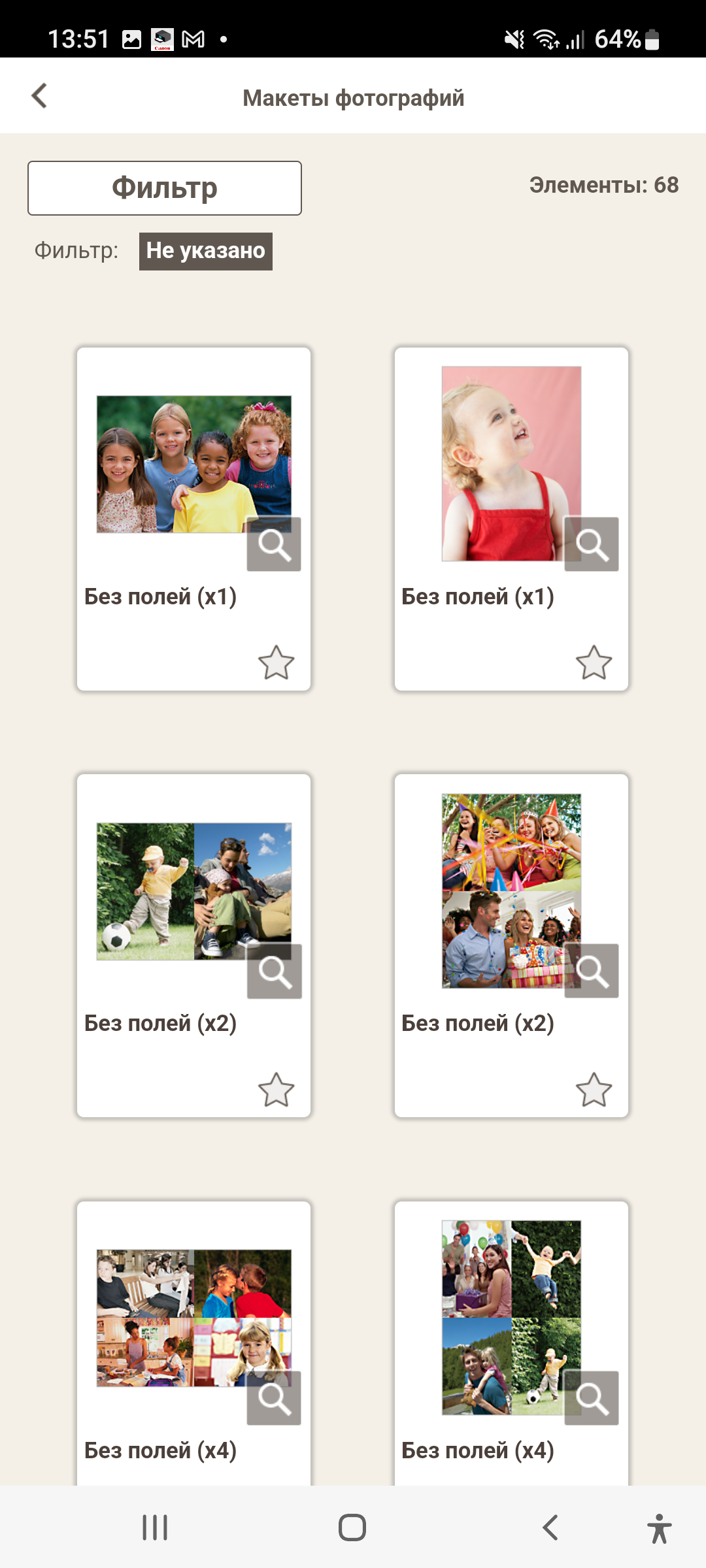Preview the Без полей (x2) soccer child layout

coord(275,972)
